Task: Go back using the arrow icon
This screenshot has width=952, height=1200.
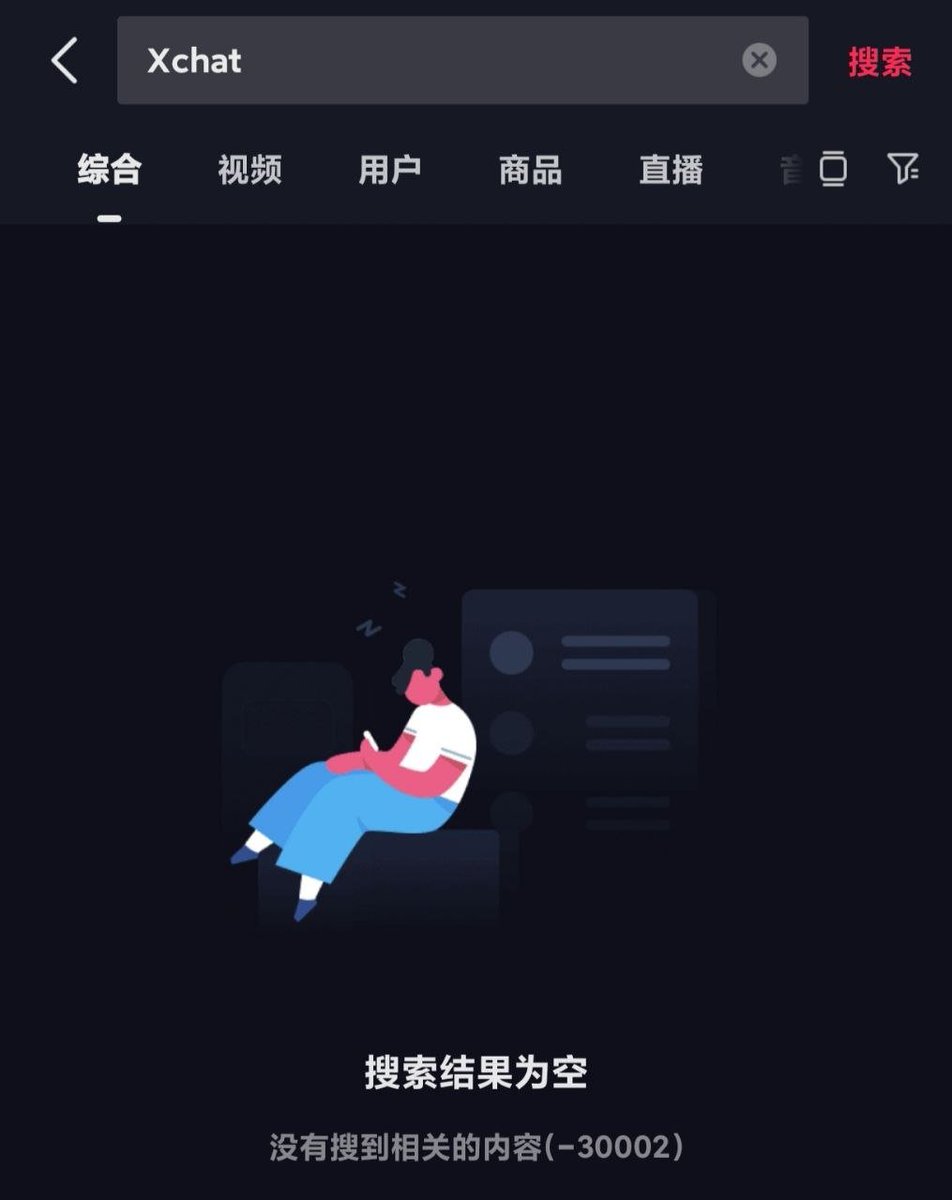Action: pos(64,61)
